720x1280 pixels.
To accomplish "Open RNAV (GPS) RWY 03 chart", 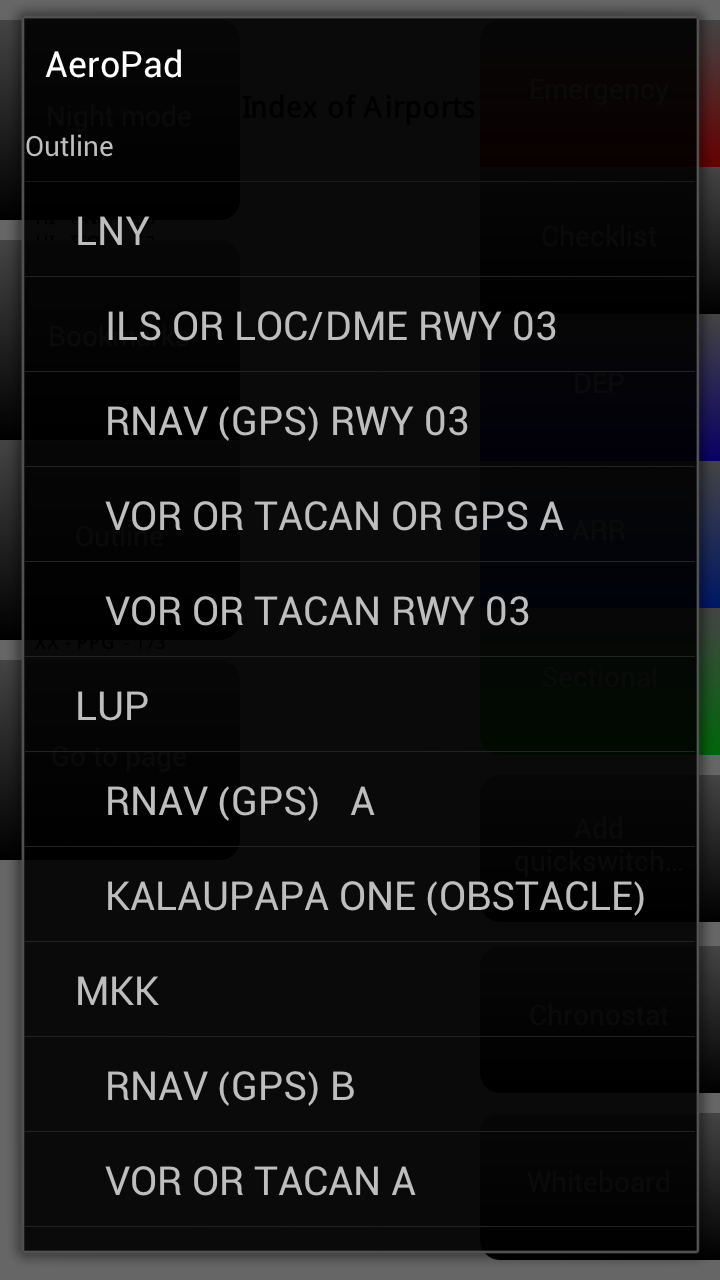I will tap(360, 420).
